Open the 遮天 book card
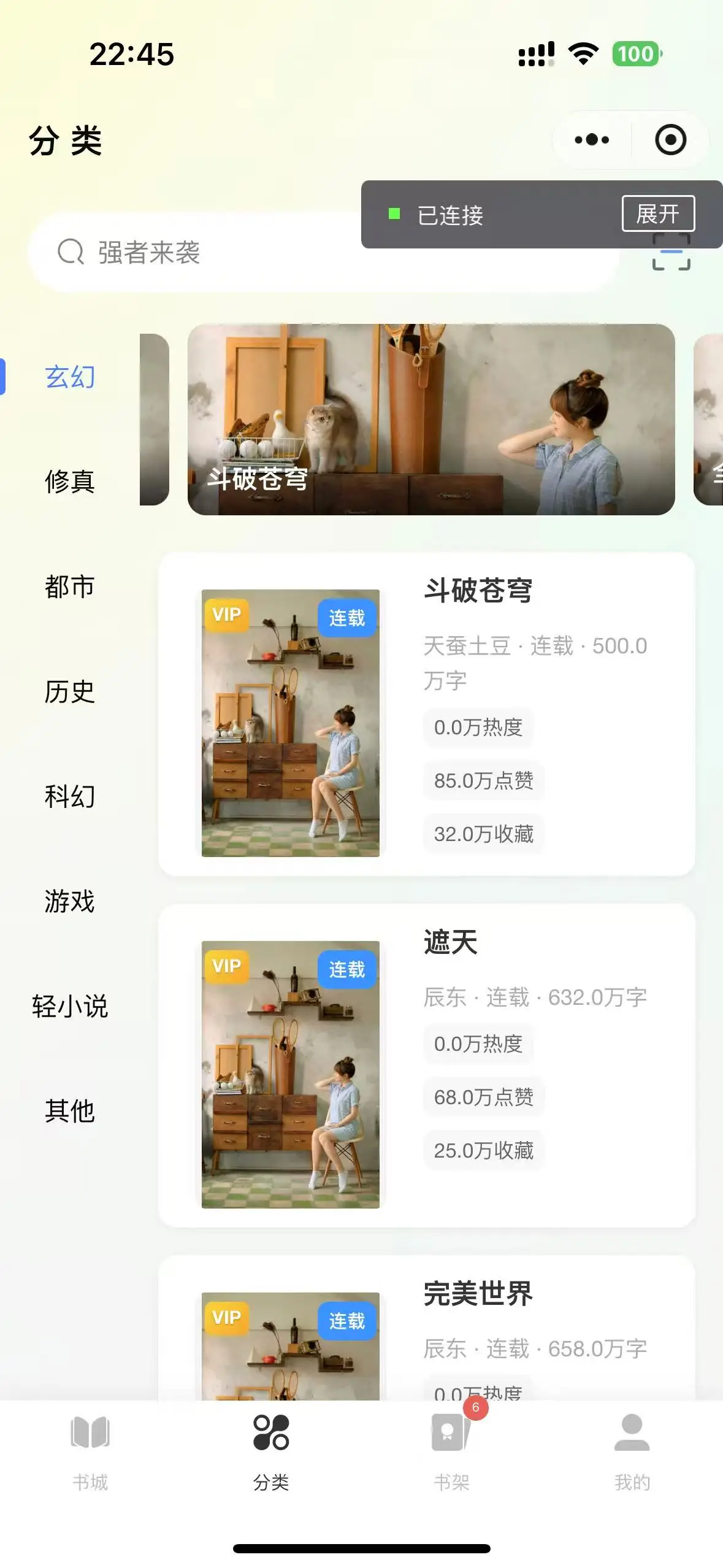 pos(426,1066)
